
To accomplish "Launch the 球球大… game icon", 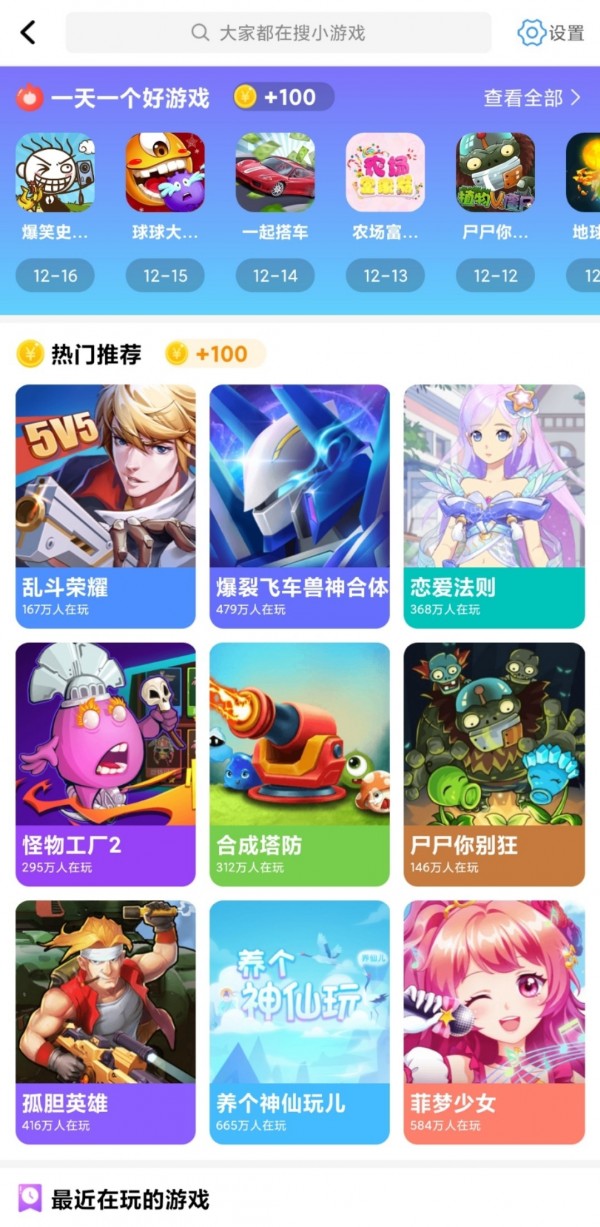I will pyautogui.click(x=165, y=173).
